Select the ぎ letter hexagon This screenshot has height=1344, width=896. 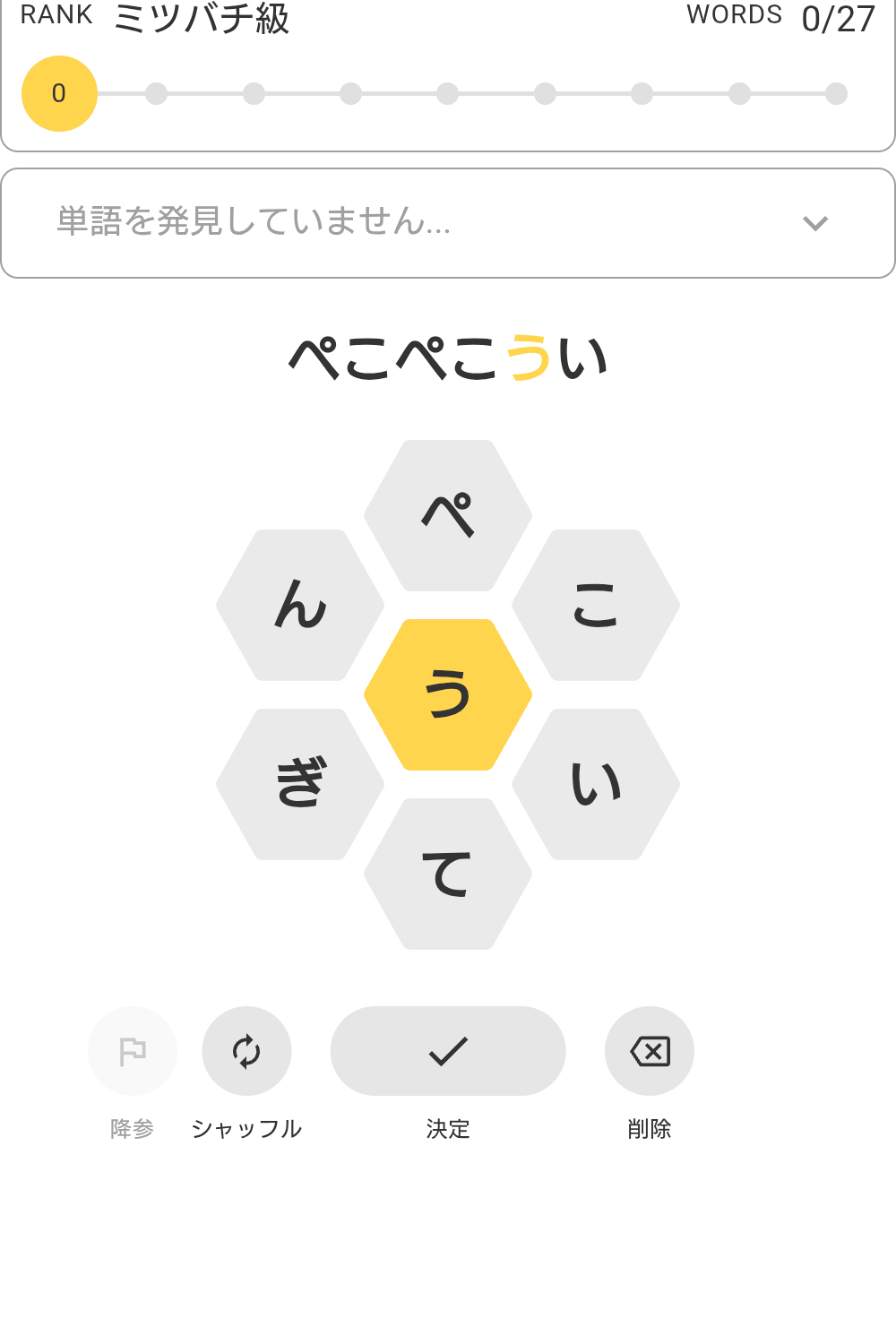click(x=300, y=784)
